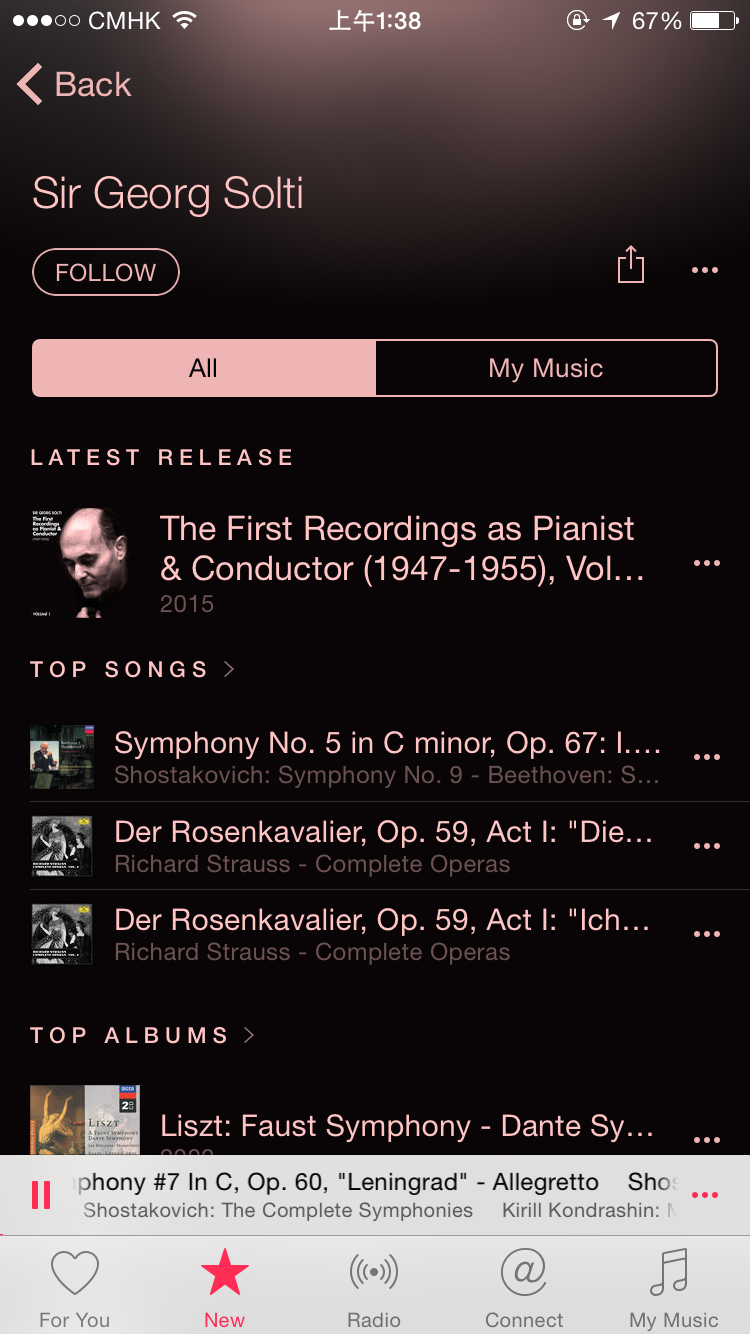The height and width of the screenshot is (1334, 750).
Task: Open The First Recordings as Pianist album
Action: click(400, 562)
